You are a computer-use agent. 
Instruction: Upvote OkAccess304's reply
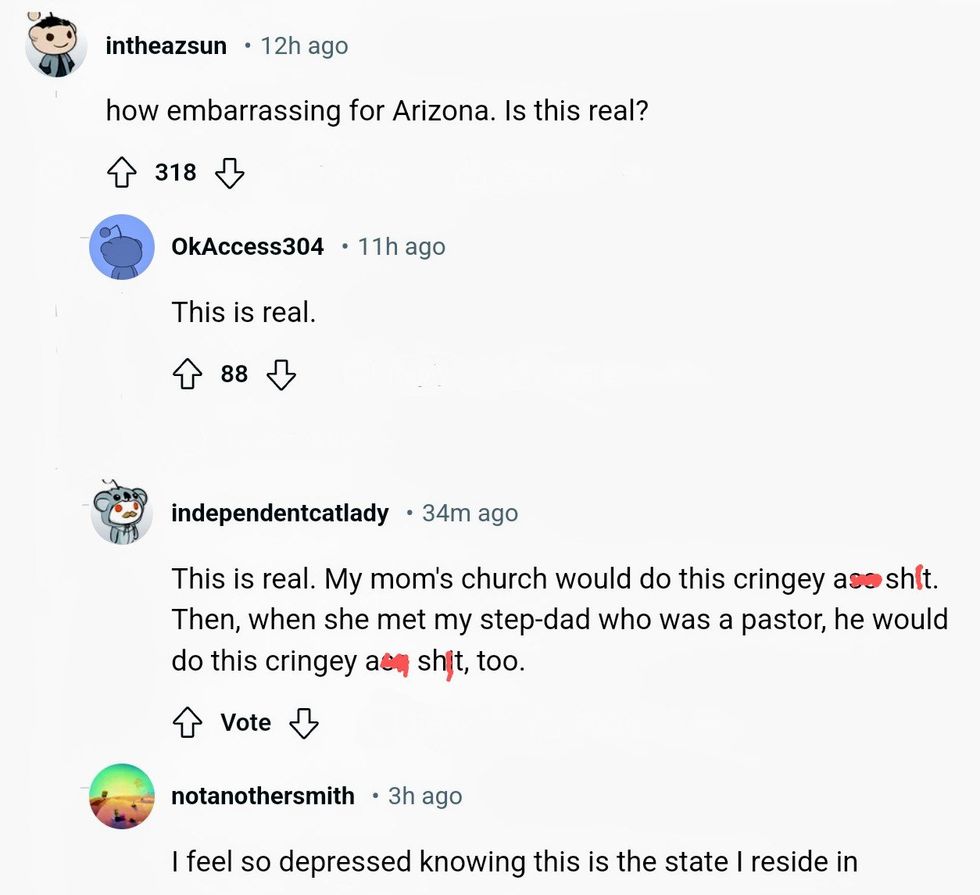187,375
